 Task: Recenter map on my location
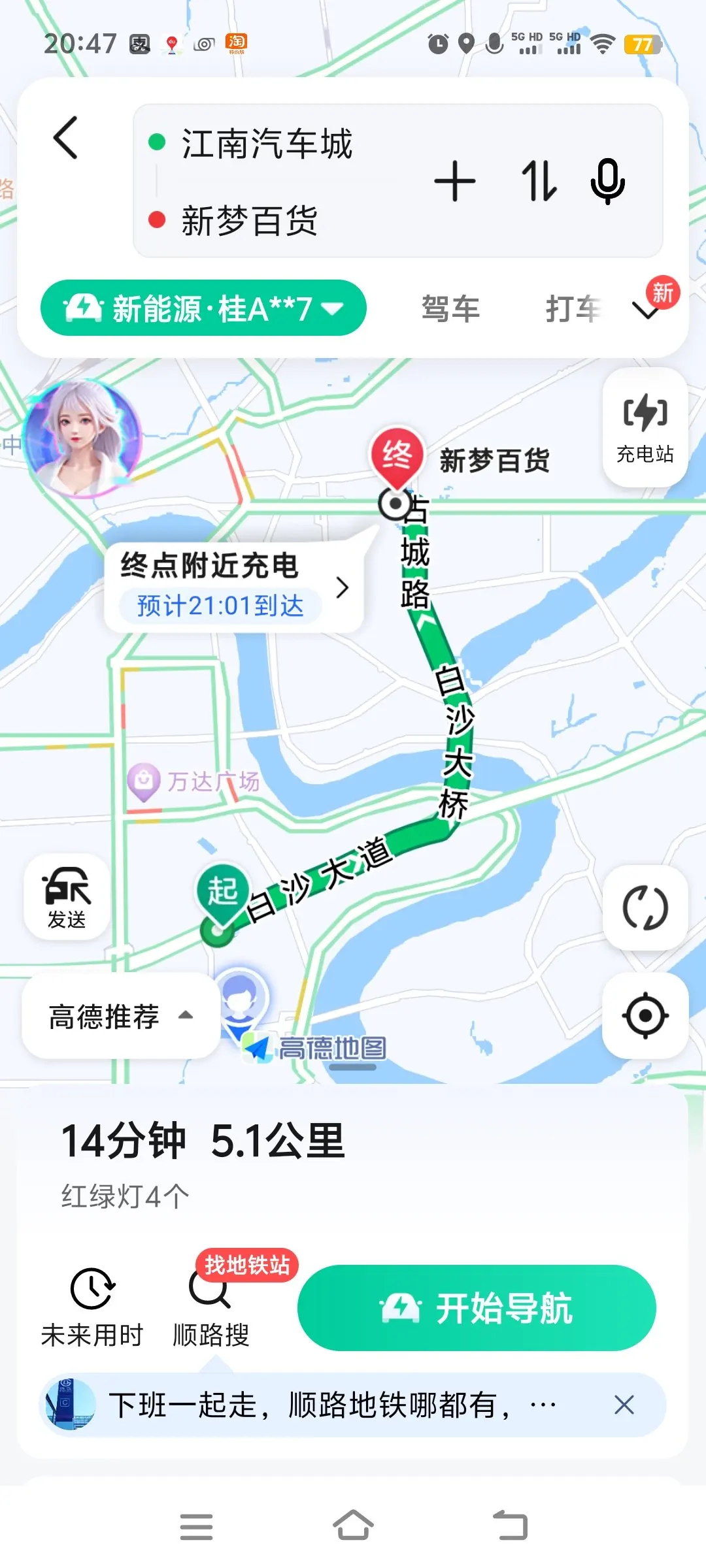tap(645, 1015)
